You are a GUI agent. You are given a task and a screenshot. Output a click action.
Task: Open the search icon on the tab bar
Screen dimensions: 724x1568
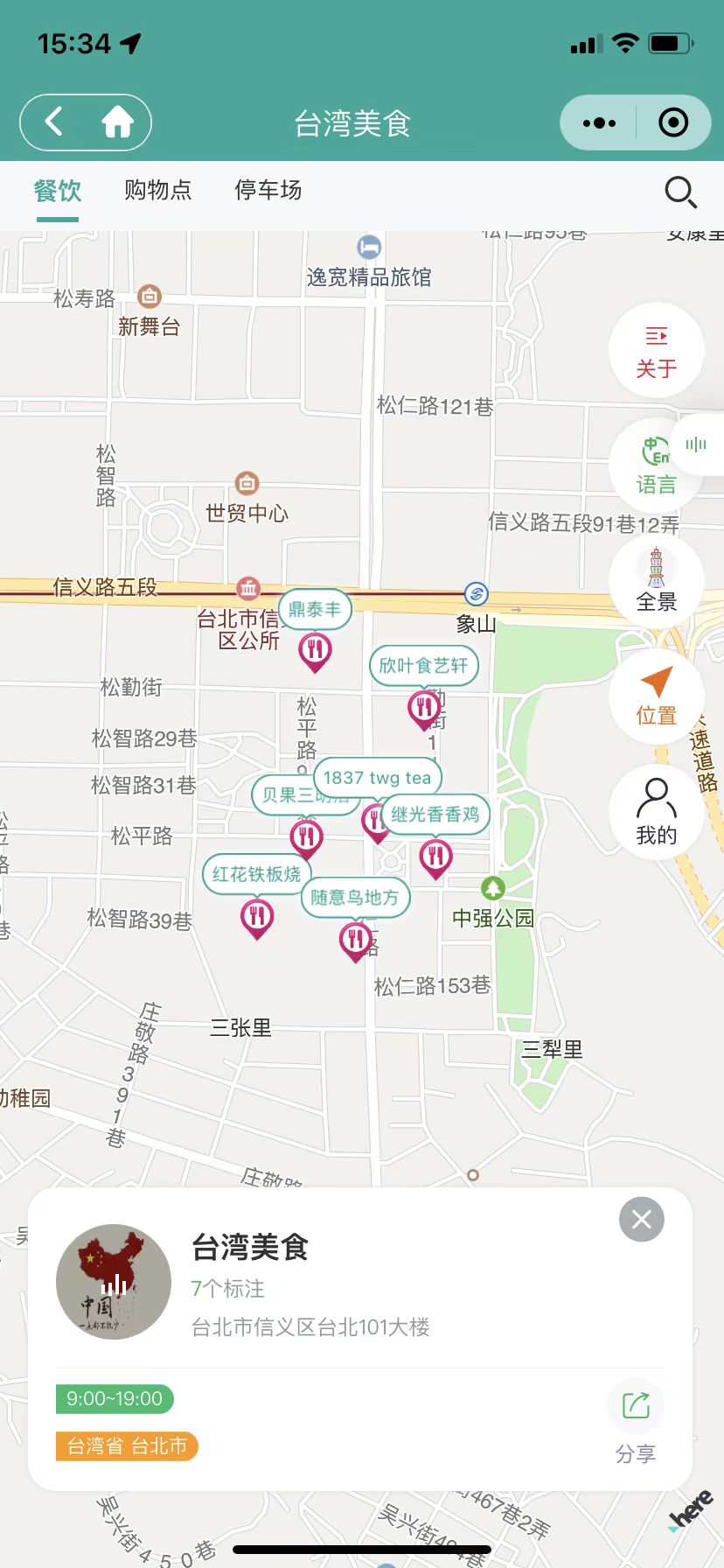click(679, 192)
